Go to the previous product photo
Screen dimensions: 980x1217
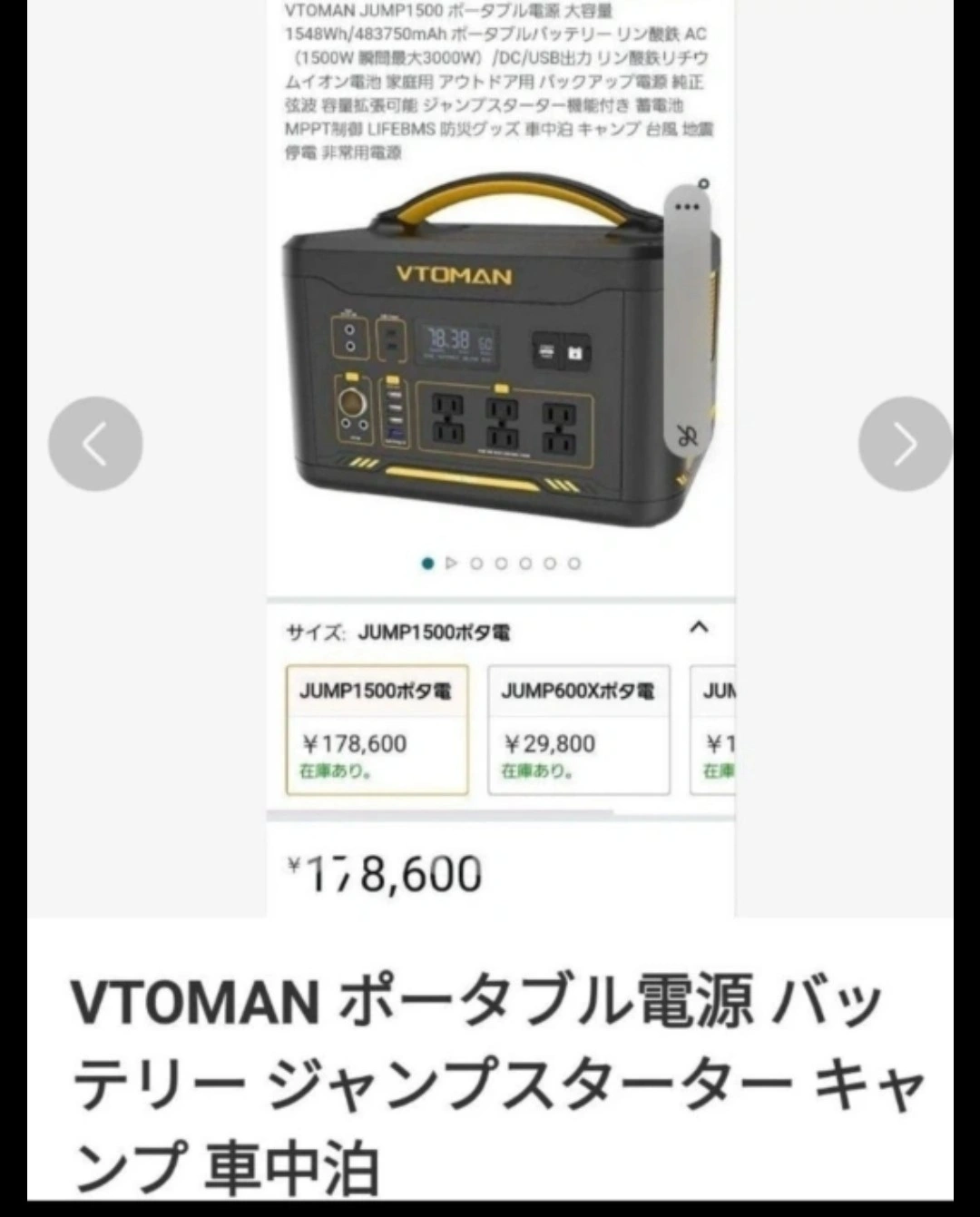click(95, 444)
